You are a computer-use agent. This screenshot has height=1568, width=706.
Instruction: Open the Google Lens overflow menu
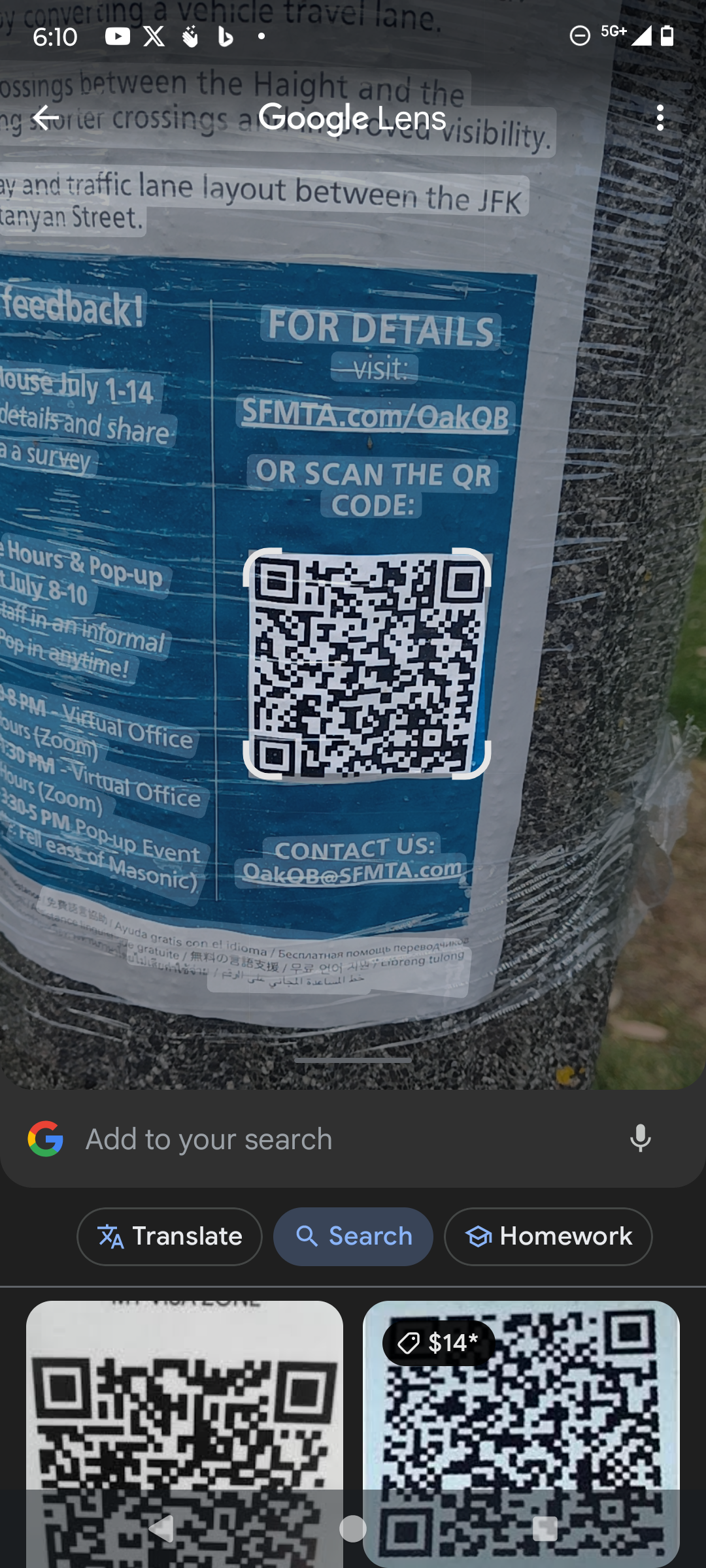click(660, 118)
